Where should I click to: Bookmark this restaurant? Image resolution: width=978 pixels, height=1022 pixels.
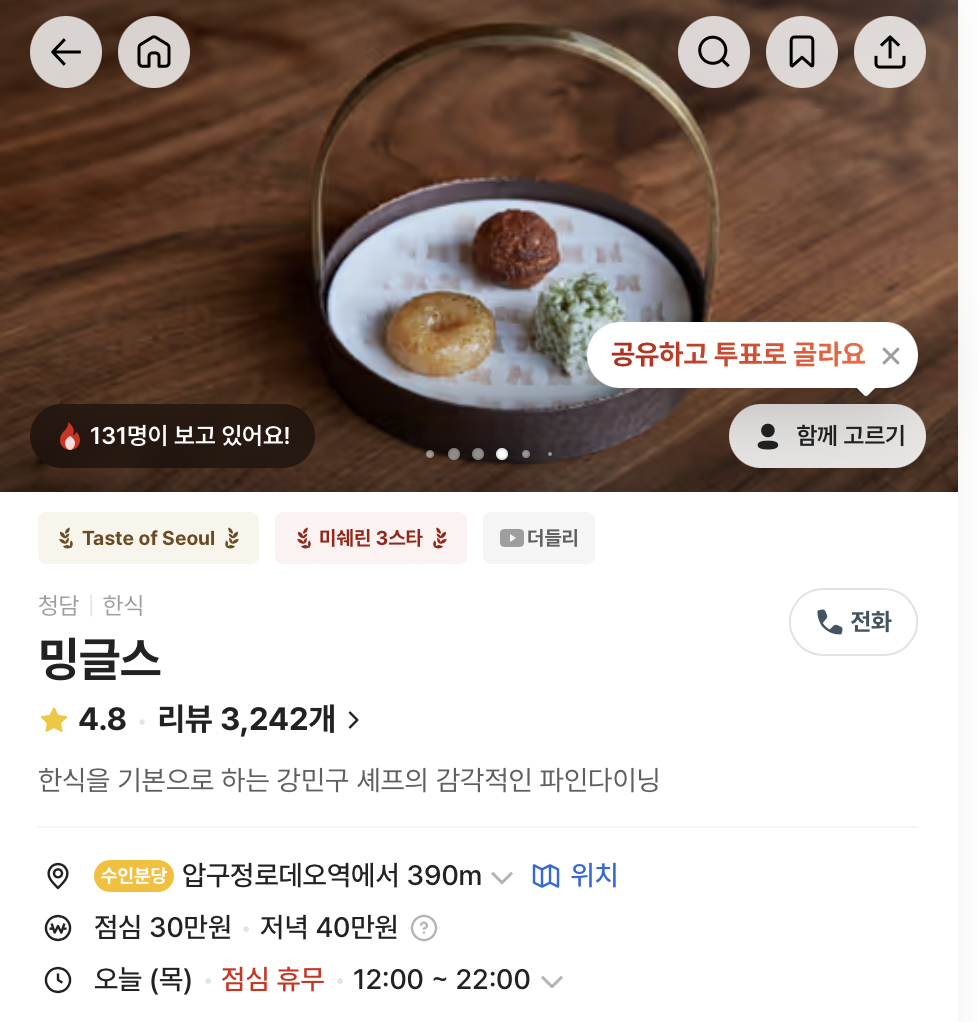coord(801,51)
